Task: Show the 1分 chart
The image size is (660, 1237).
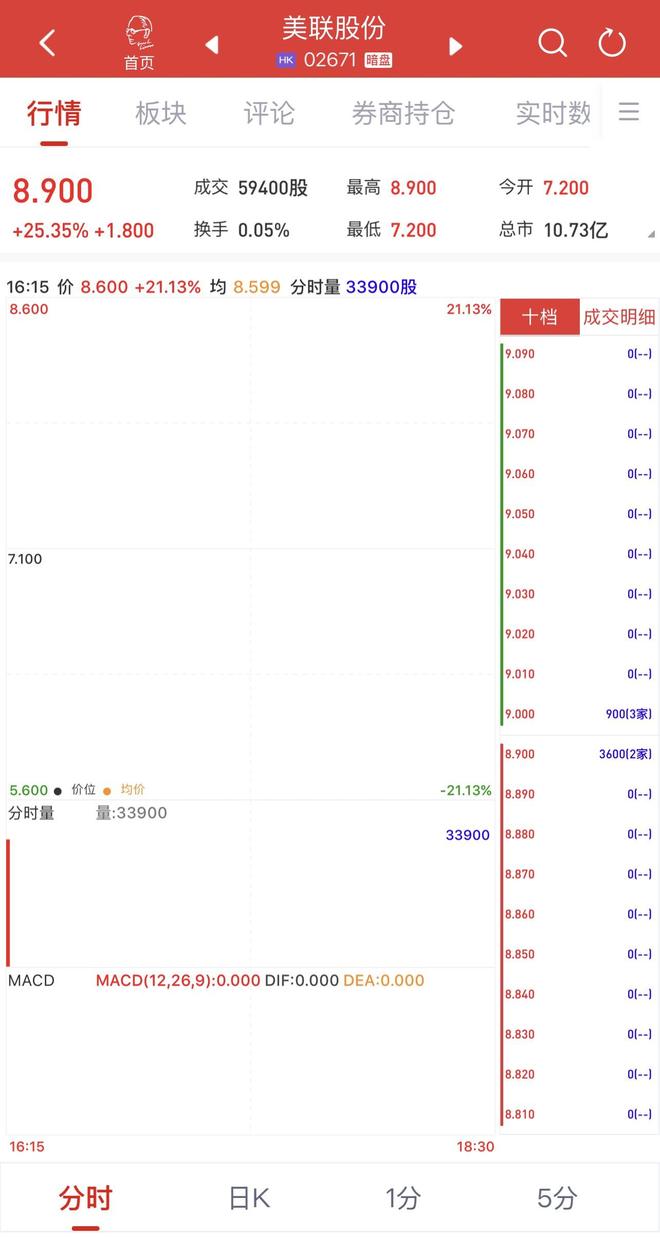Action: pos(403,1197)
